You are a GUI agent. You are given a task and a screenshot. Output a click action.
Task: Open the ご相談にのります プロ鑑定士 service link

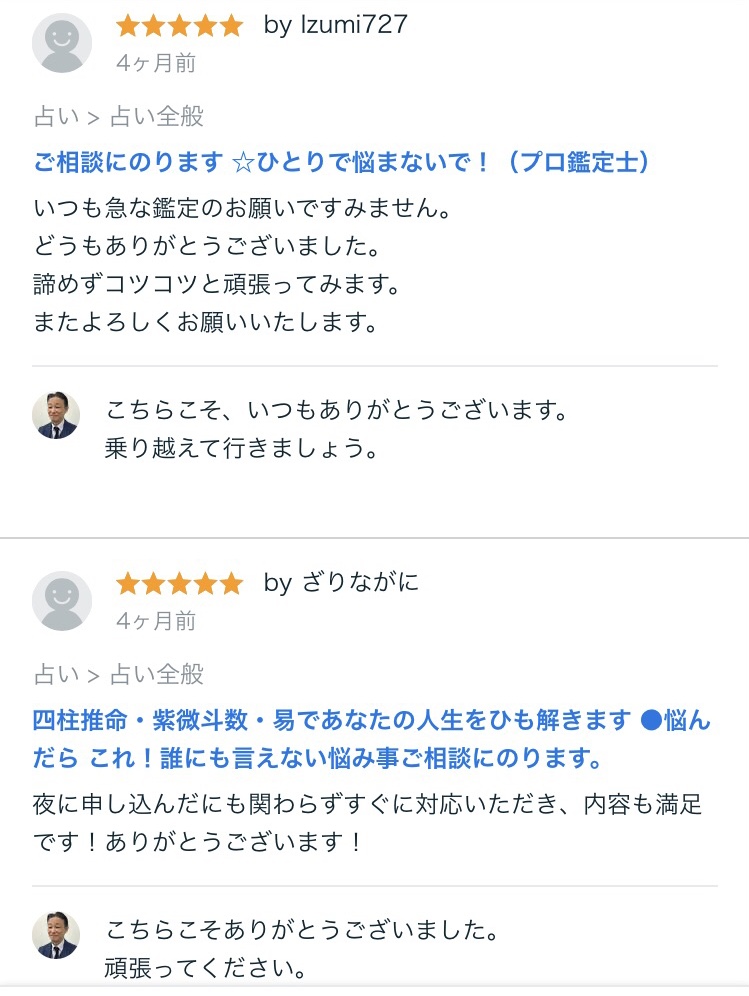343,162
